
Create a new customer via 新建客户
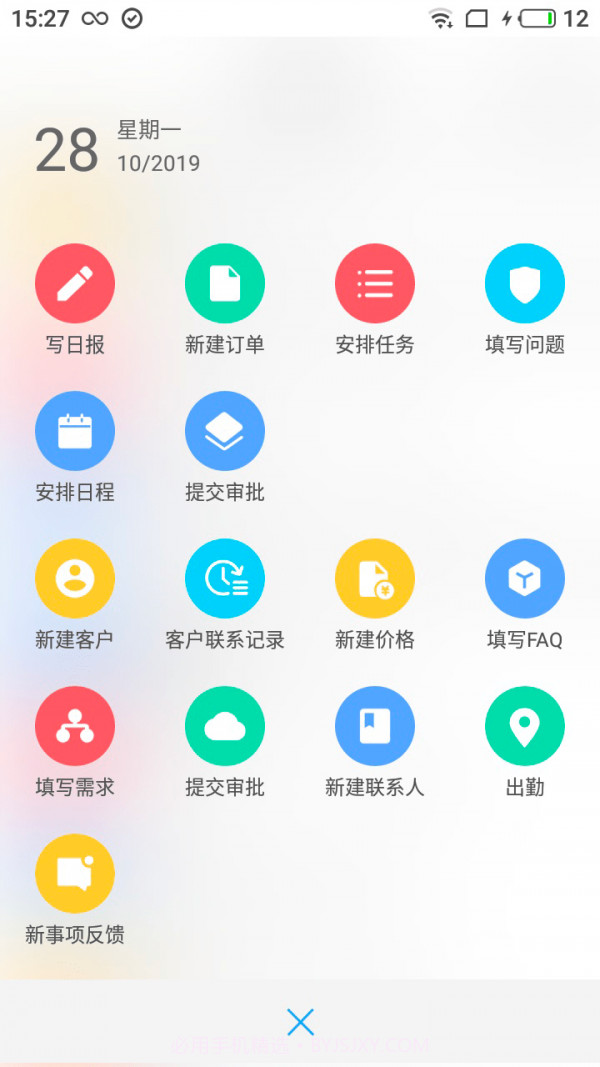(x=75, y=579)
